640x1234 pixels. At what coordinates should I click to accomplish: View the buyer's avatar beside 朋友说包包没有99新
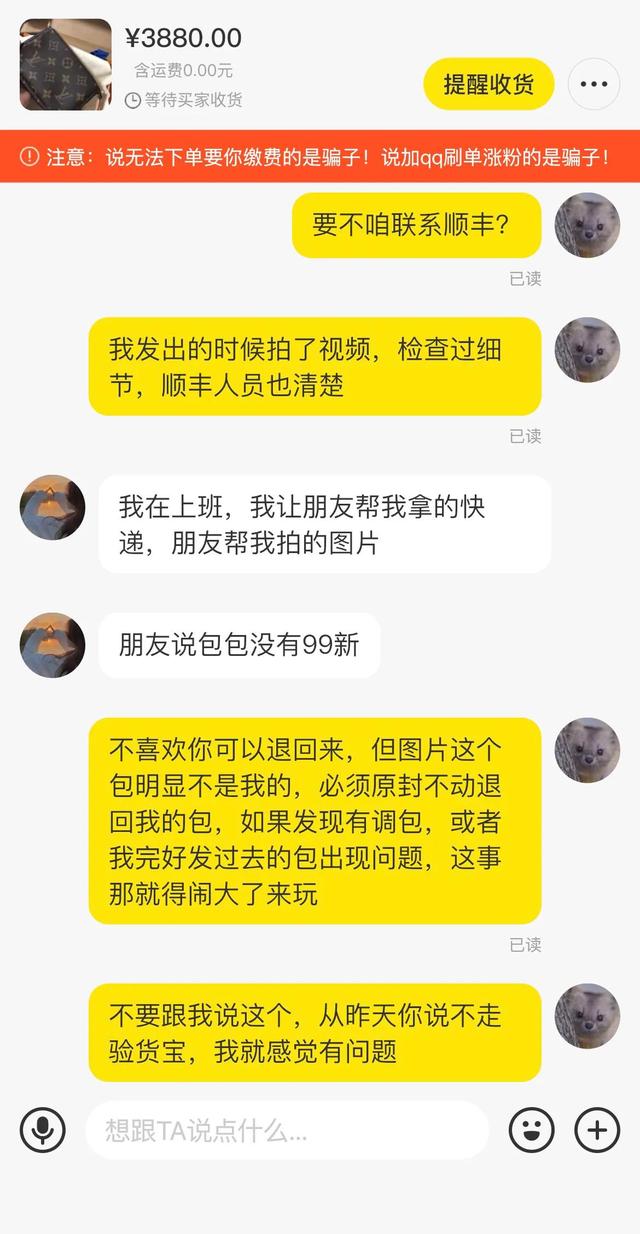(x=52, y=645)
